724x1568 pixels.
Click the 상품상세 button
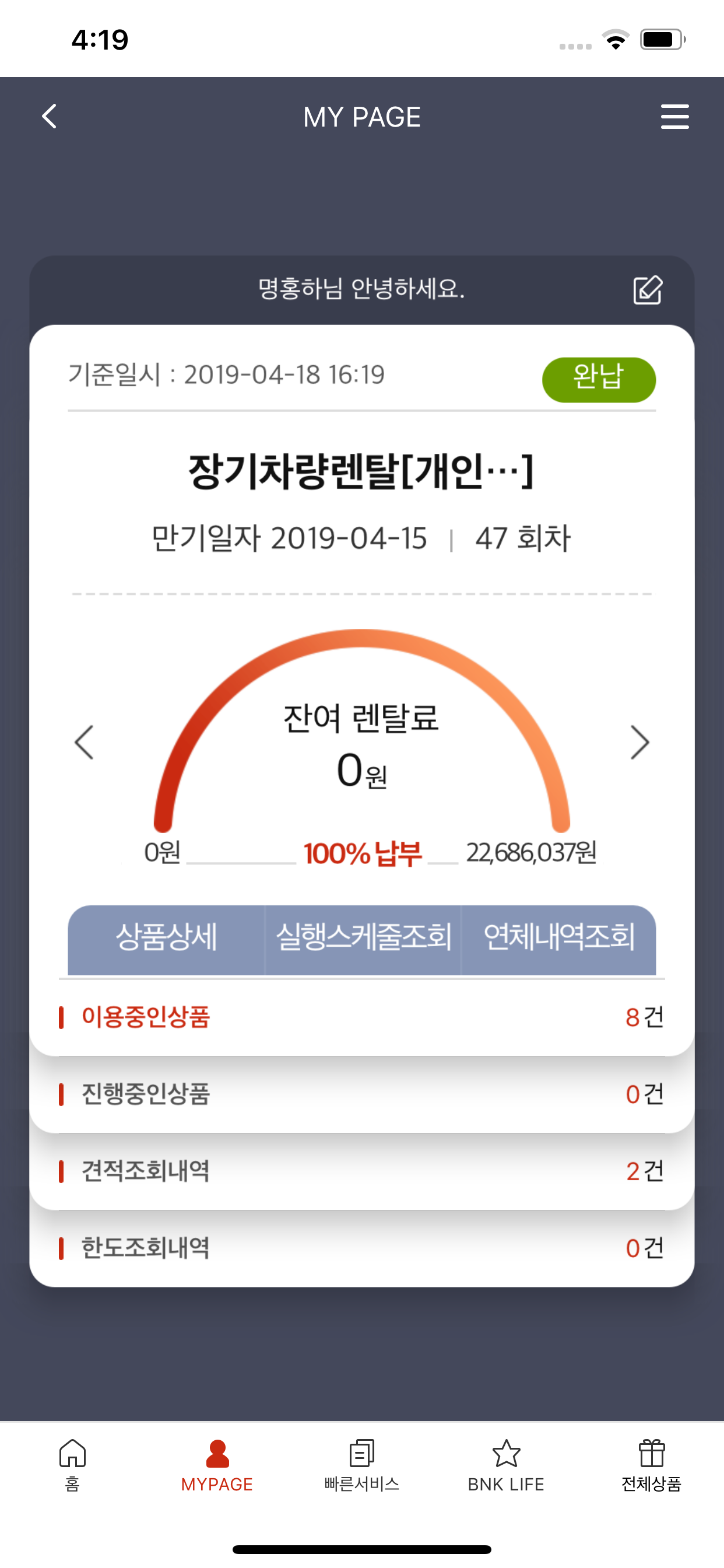(167, 937)
